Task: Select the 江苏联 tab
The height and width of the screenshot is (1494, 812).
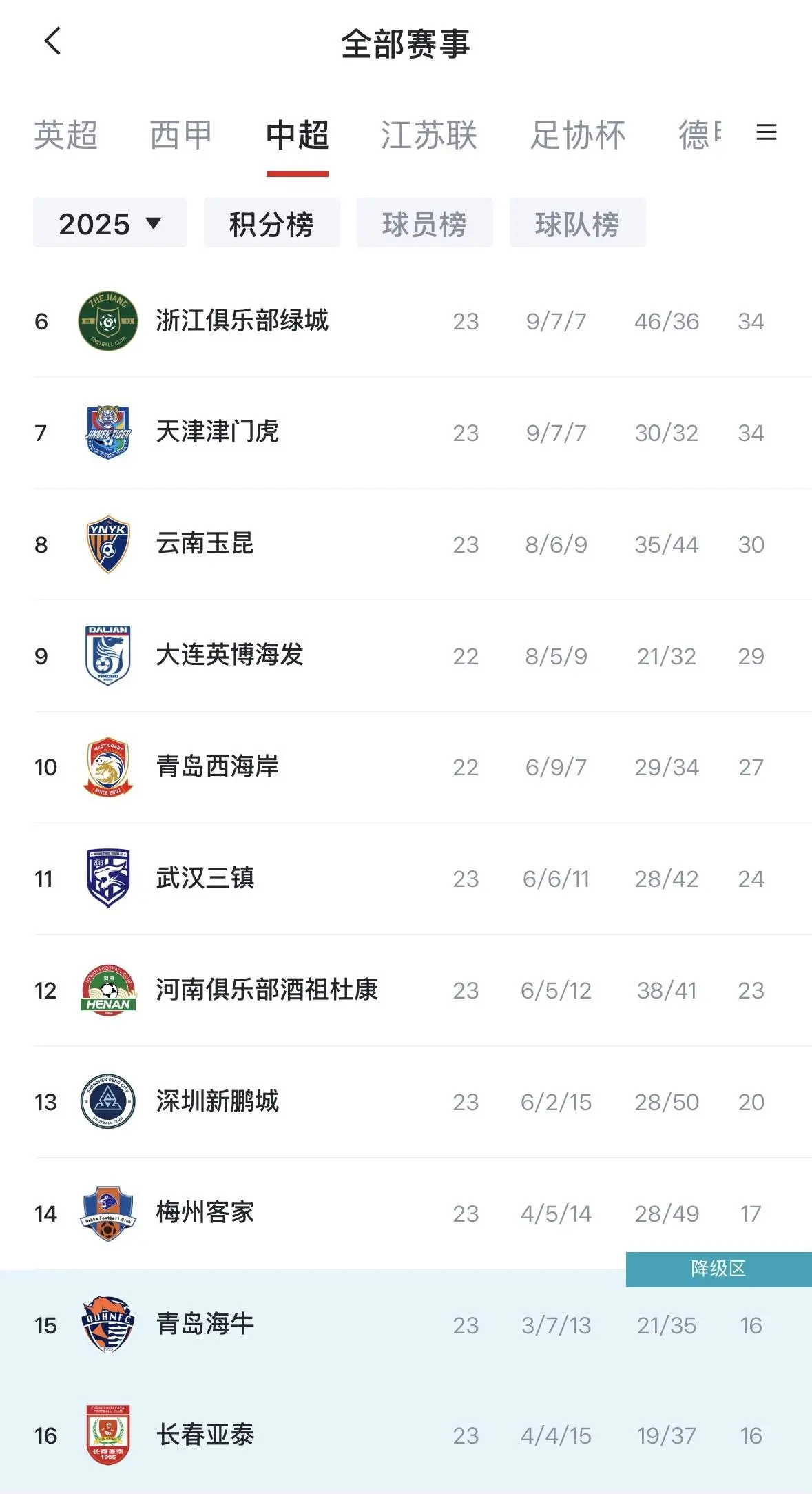Action: pyautogui.click(x=428, y=135)
